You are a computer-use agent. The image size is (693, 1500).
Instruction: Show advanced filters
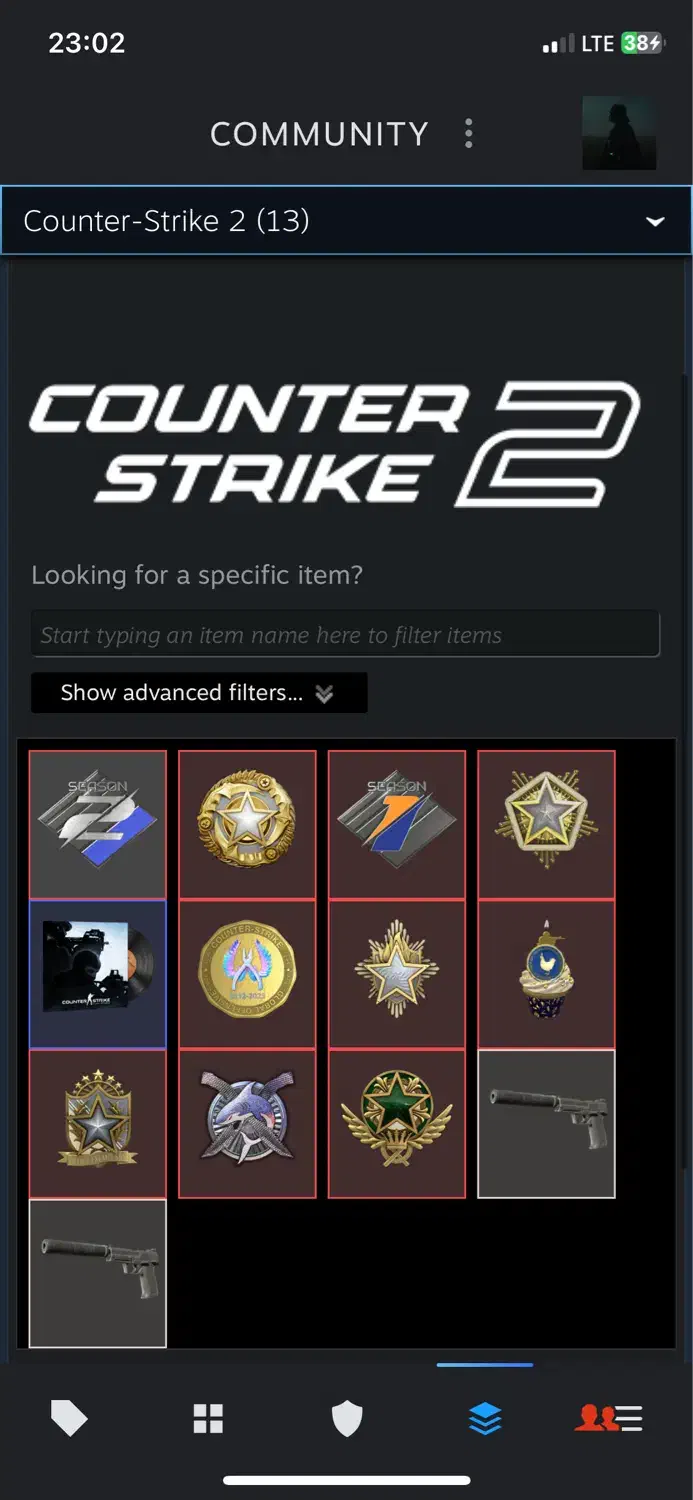[x=199, y=693]
